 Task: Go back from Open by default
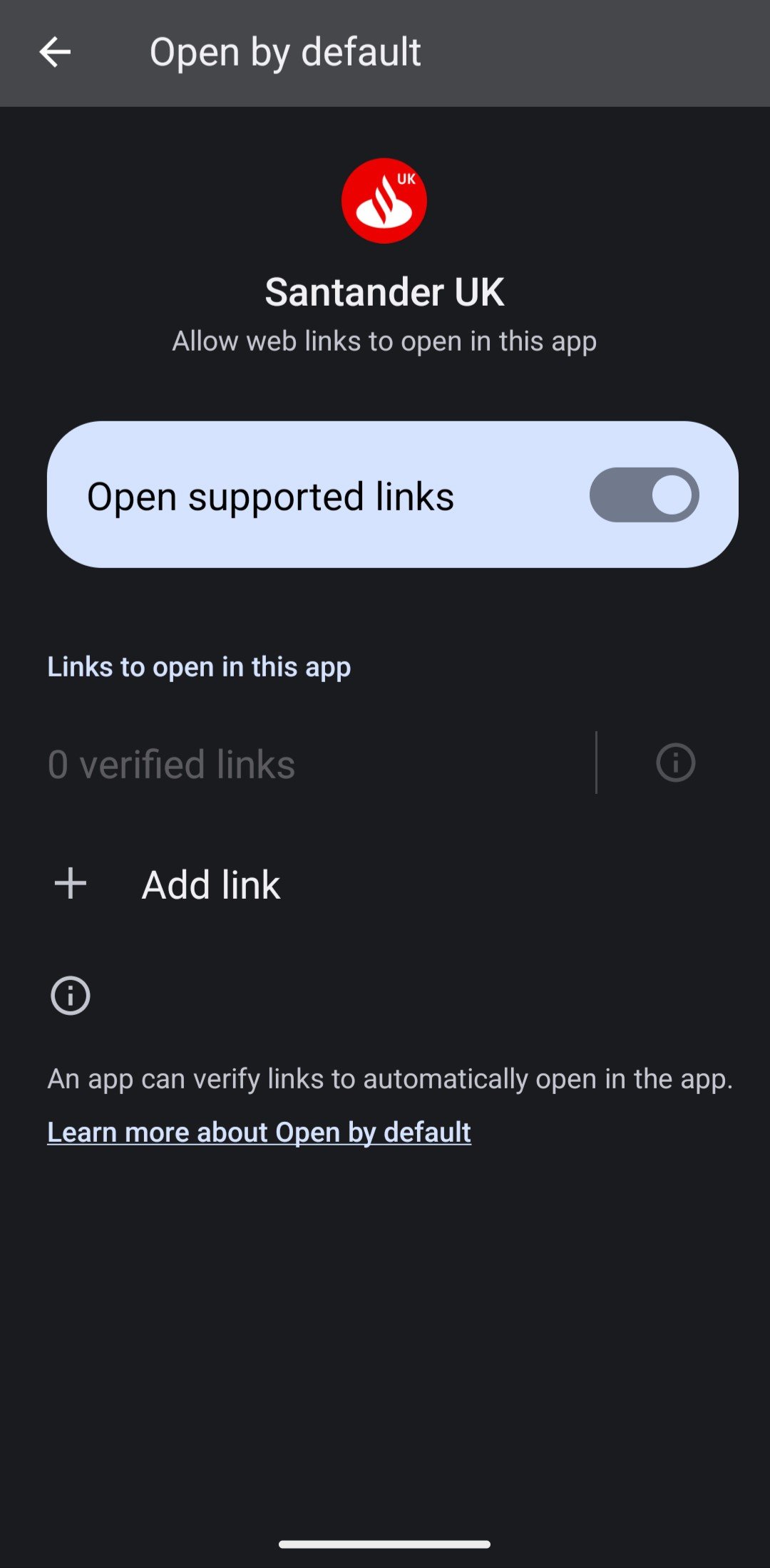pos(55,52)
